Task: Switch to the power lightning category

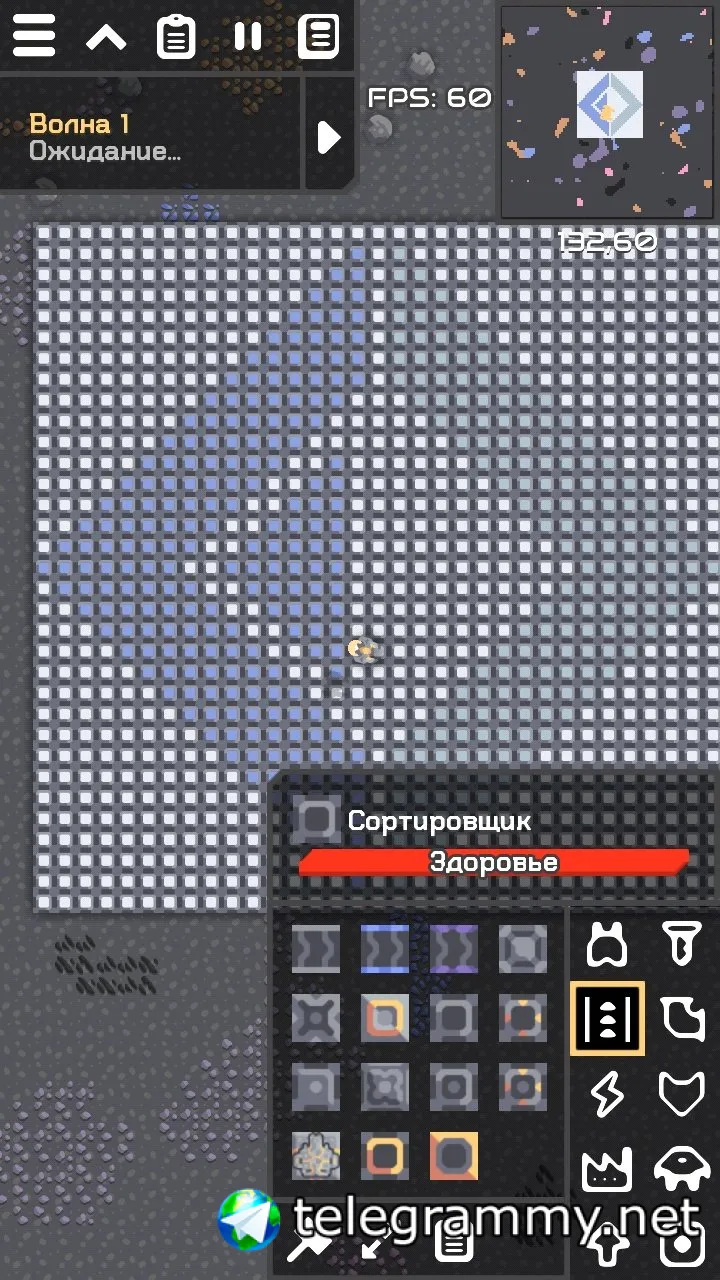Action: tap(607, 1094)
